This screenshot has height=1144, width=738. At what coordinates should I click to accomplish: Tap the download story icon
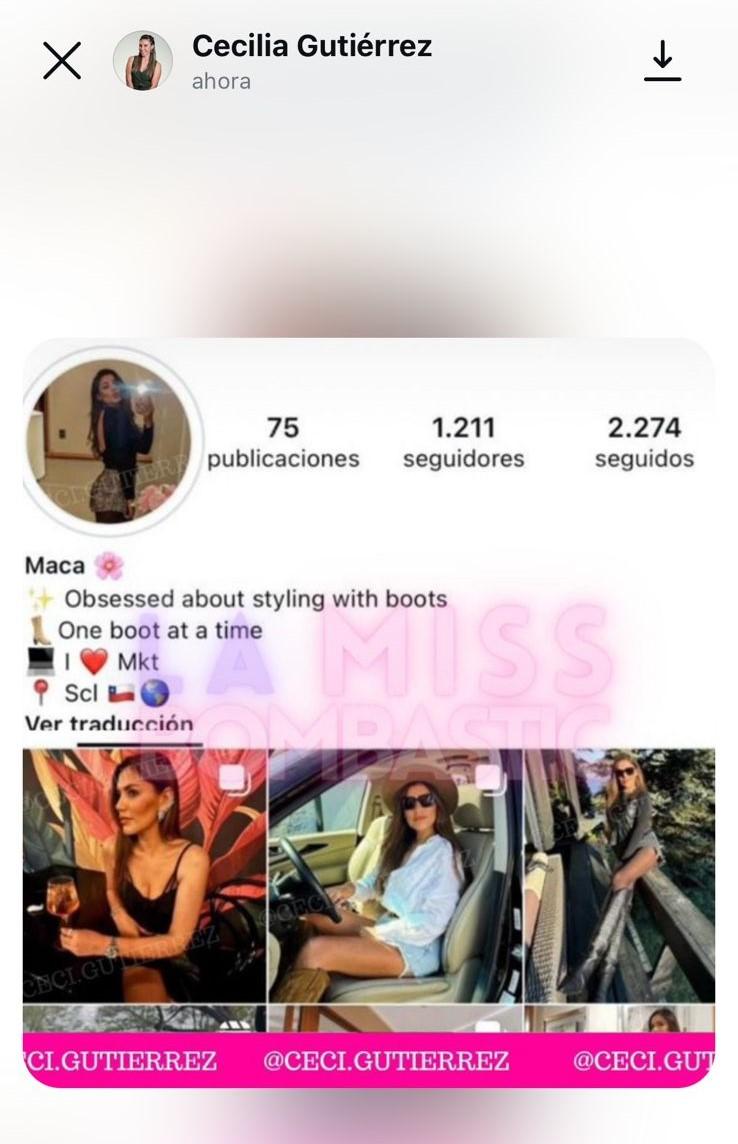[x=662, y=60]
